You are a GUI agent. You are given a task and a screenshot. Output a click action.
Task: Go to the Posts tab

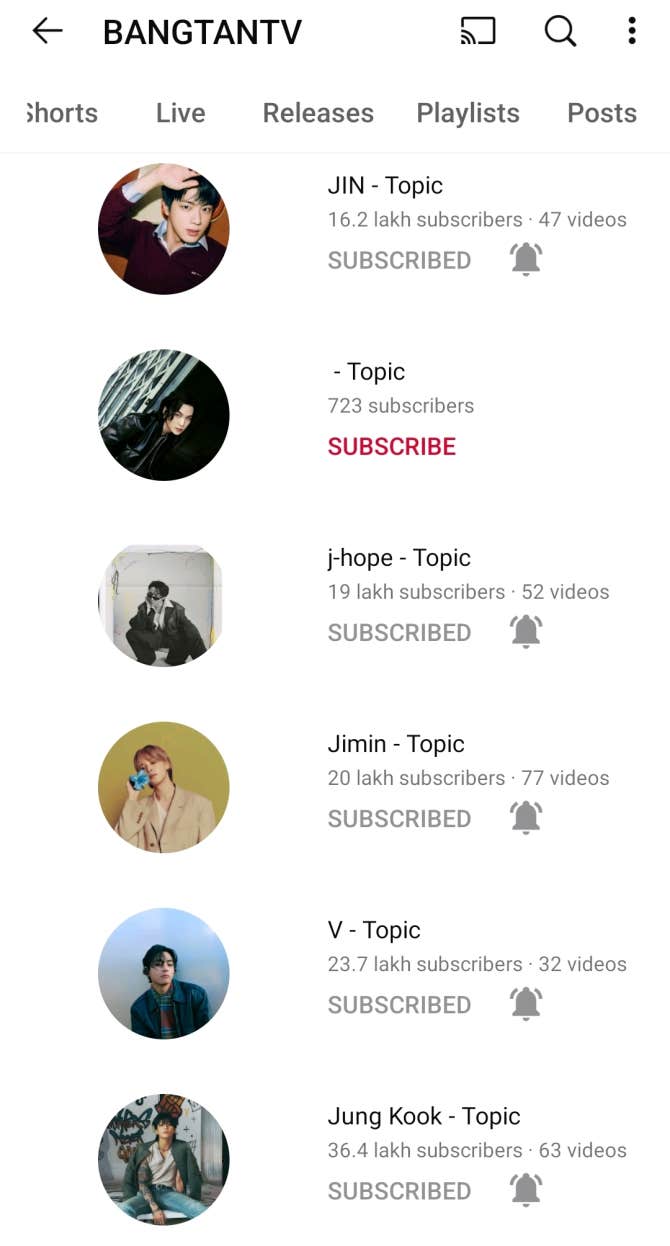pos(601,113)
